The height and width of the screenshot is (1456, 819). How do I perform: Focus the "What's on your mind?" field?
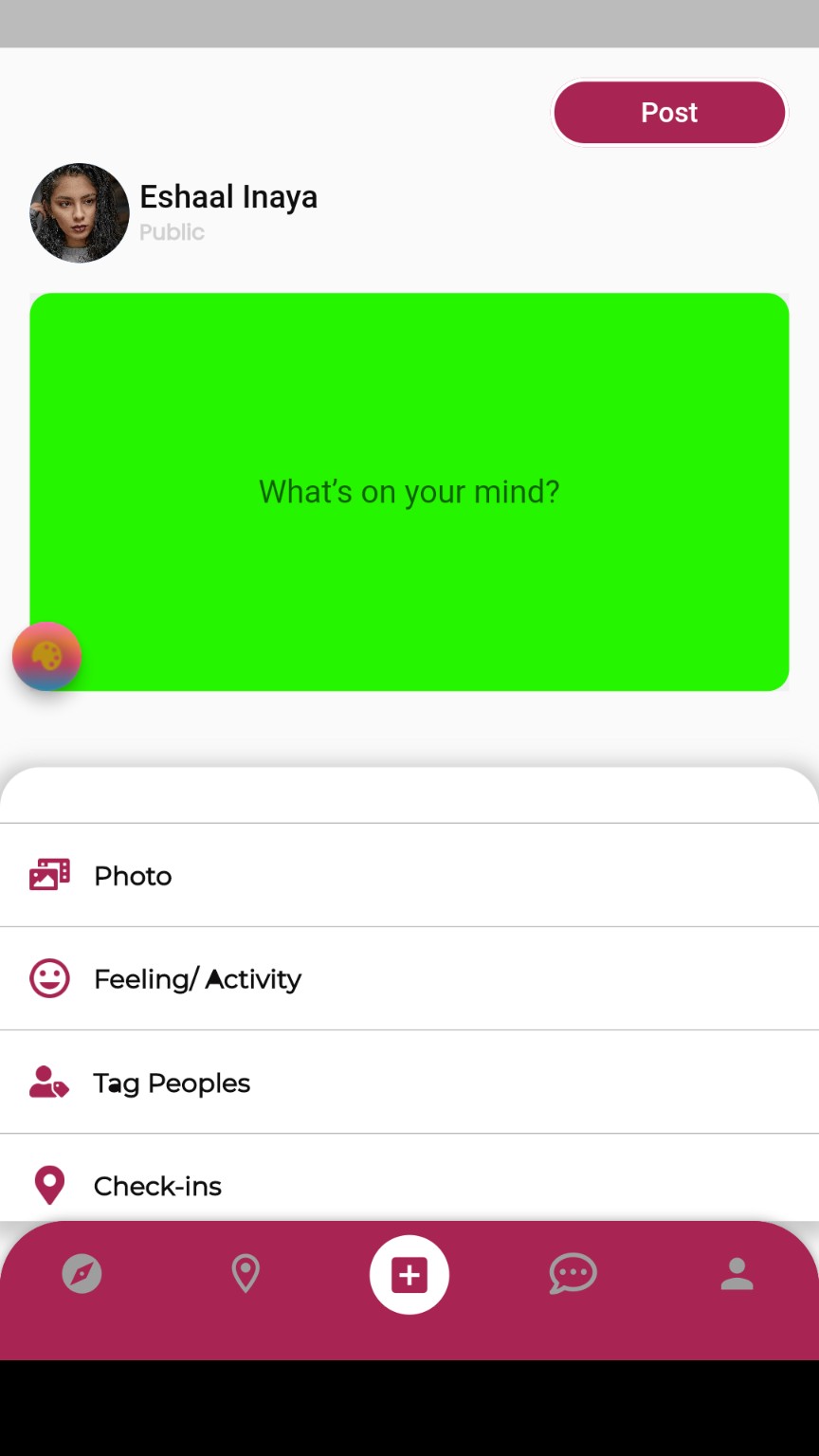point(409,492)
